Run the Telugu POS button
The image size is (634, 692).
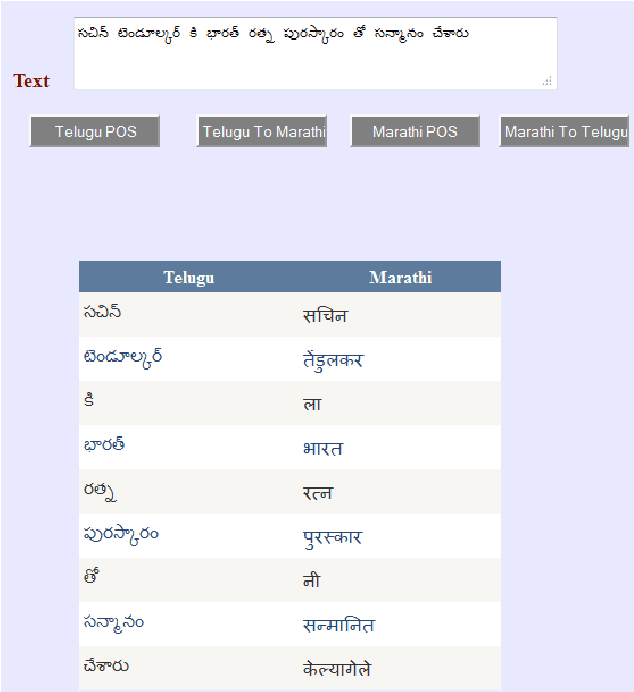tap(95, 132)
